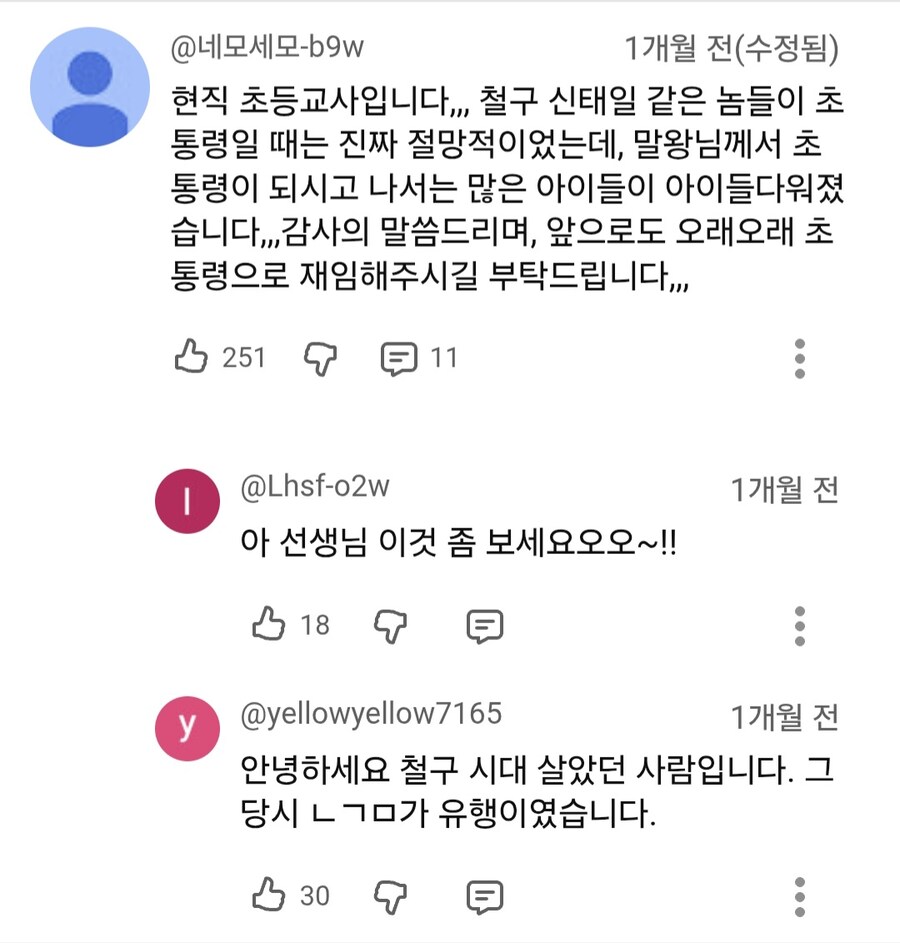Like @yellowyellow7165's comment
This screenshot has width=900, height=943.
click(x=270, y=894)
